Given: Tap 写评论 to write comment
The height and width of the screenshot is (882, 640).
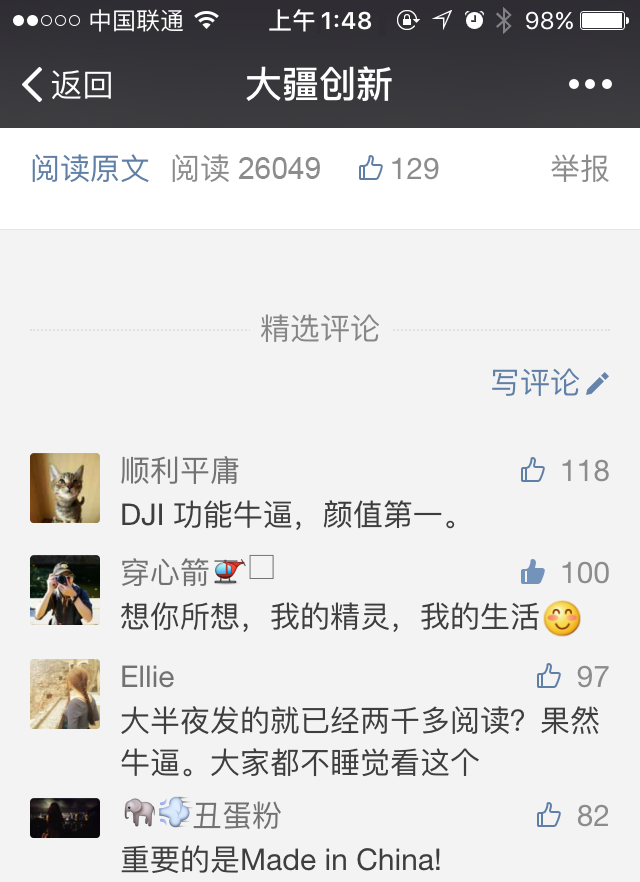Looking at the screenshot, I should 549,382.
